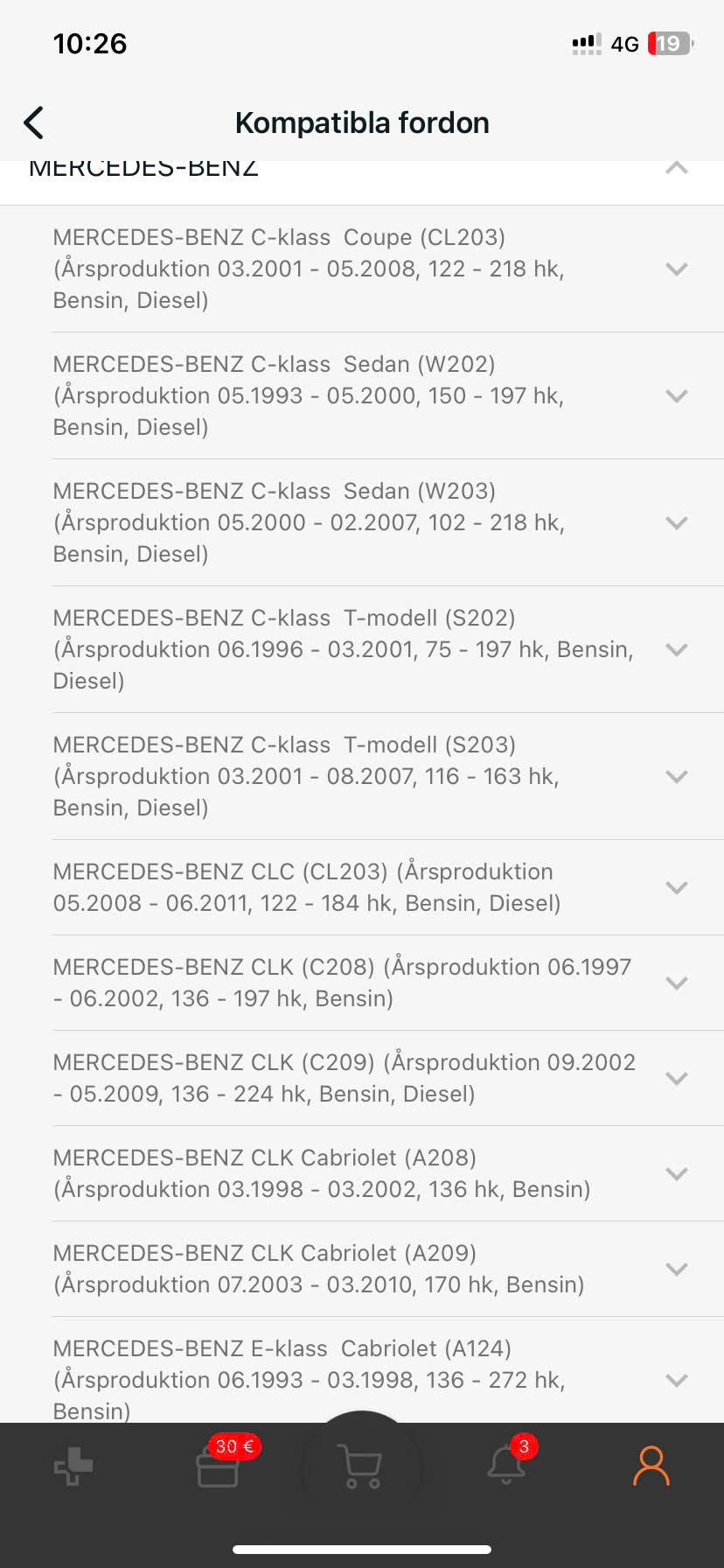Viewport: 724px width, 1568px height.
Task: Open the notifications bell
Action: pyautogui.click(x=507, y=1466)
